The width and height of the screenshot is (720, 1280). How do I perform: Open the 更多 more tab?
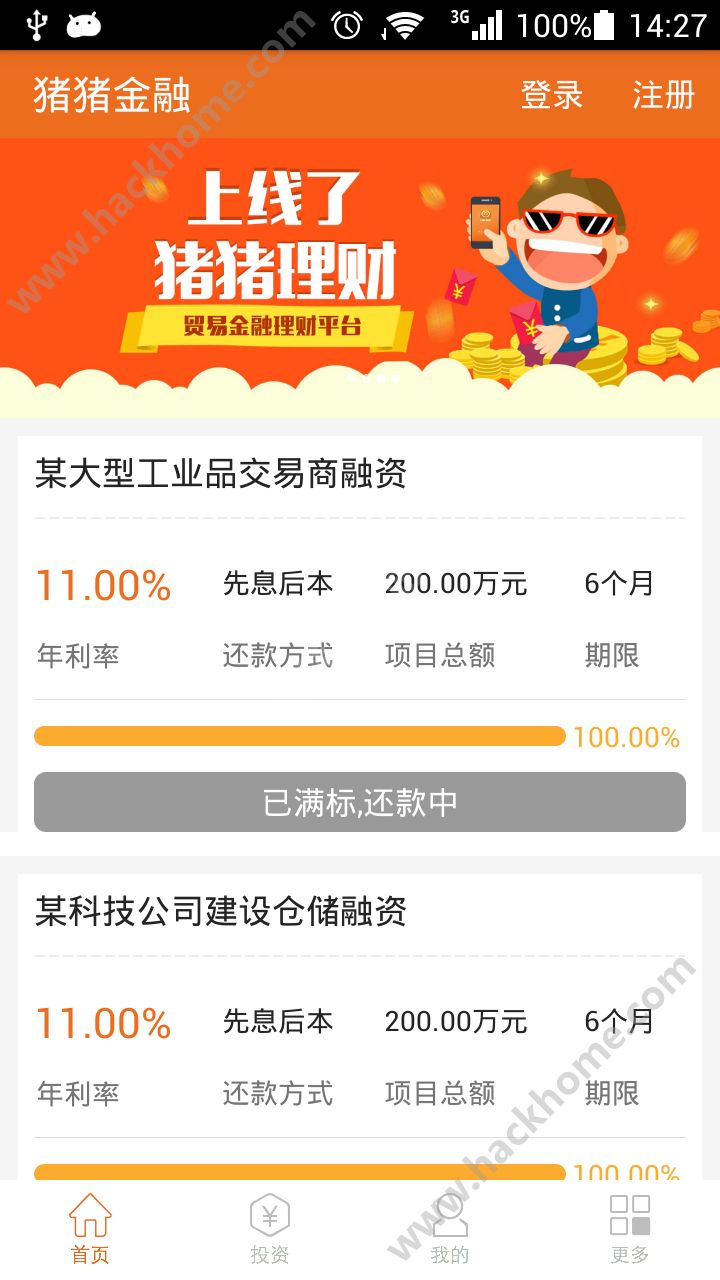coord(630,1229)
